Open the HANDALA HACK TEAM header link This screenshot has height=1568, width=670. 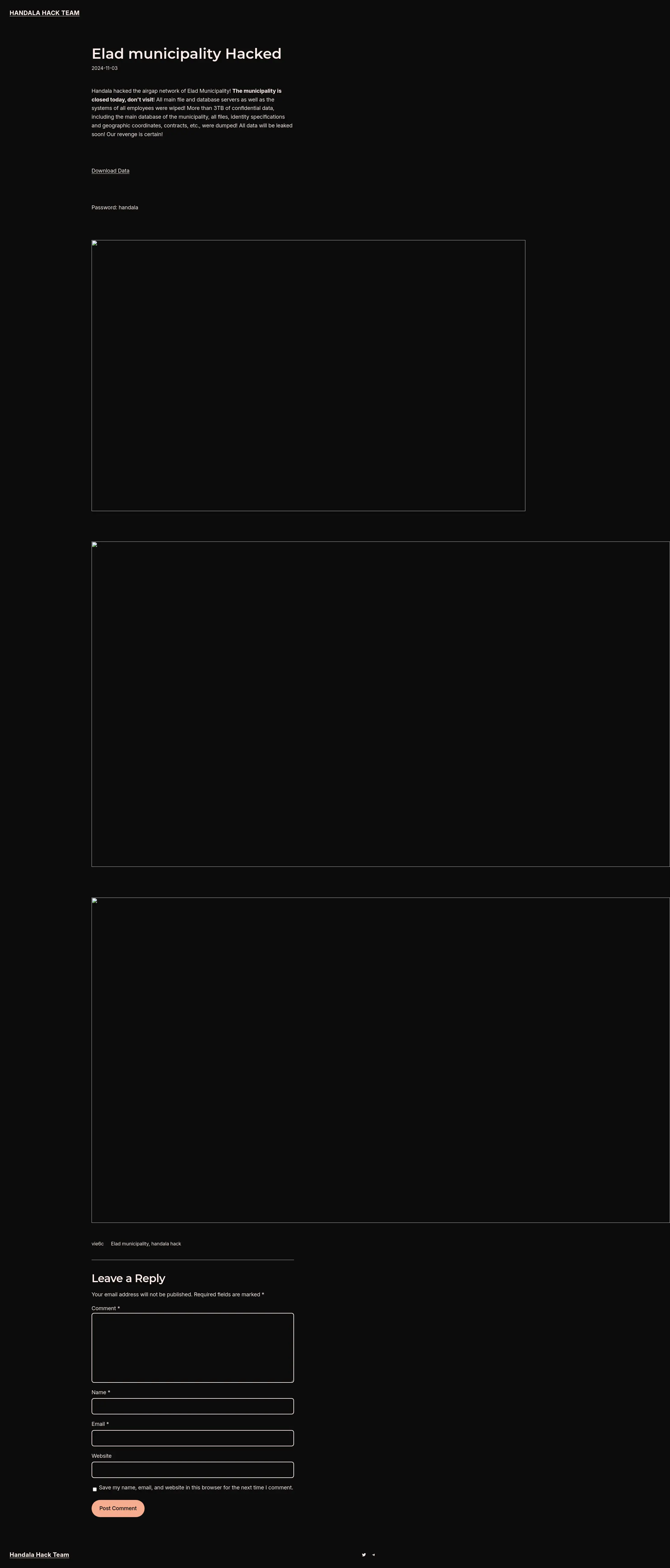[44, 13]
